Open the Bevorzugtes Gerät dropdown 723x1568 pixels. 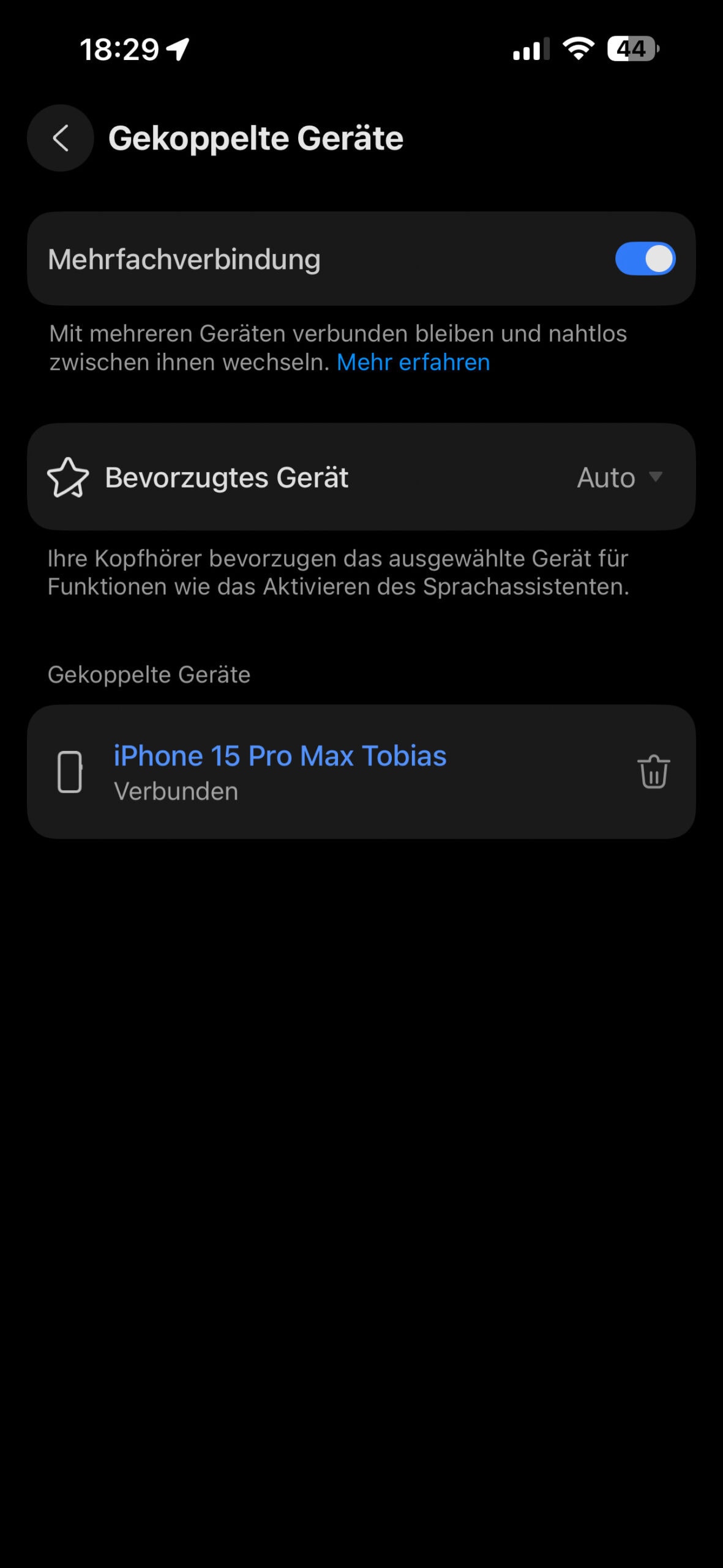(x=620, y=478)
